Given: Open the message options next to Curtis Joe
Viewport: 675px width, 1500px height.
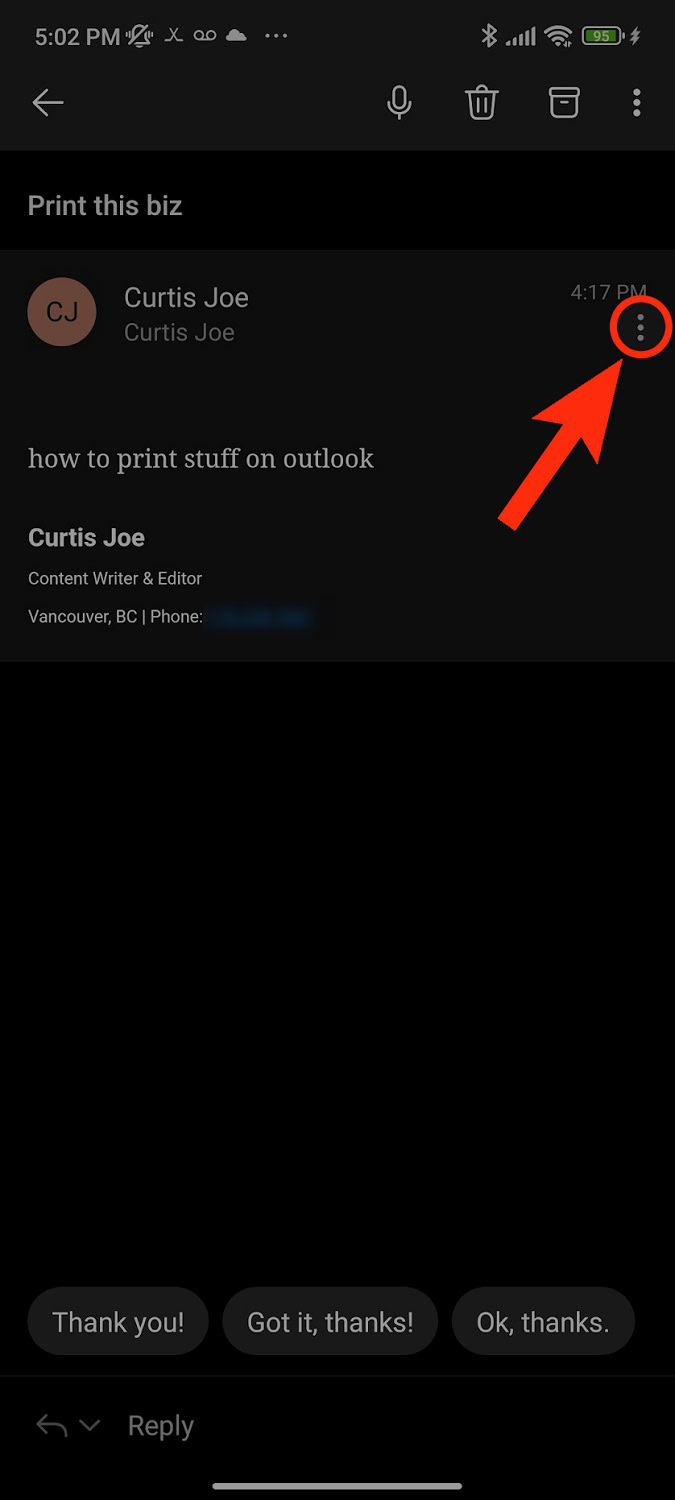Looking at the screenshot, I should pos(640,326).
